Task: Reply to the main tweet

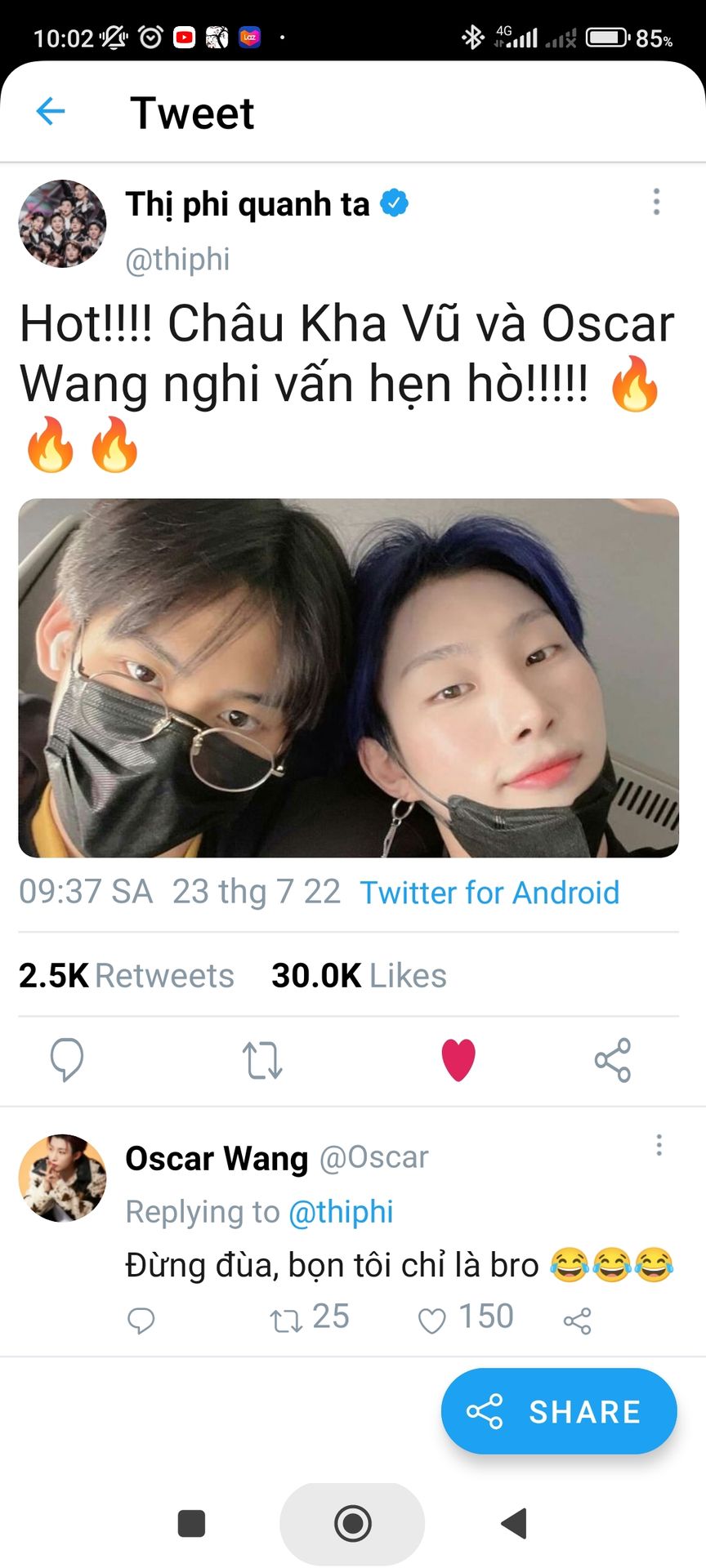Action: (x=67, y=1060)
